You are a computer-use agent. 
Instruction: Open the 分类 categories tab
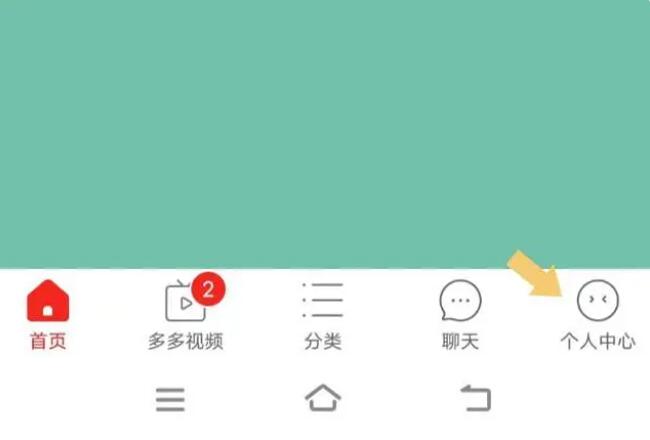coord(323,314)
